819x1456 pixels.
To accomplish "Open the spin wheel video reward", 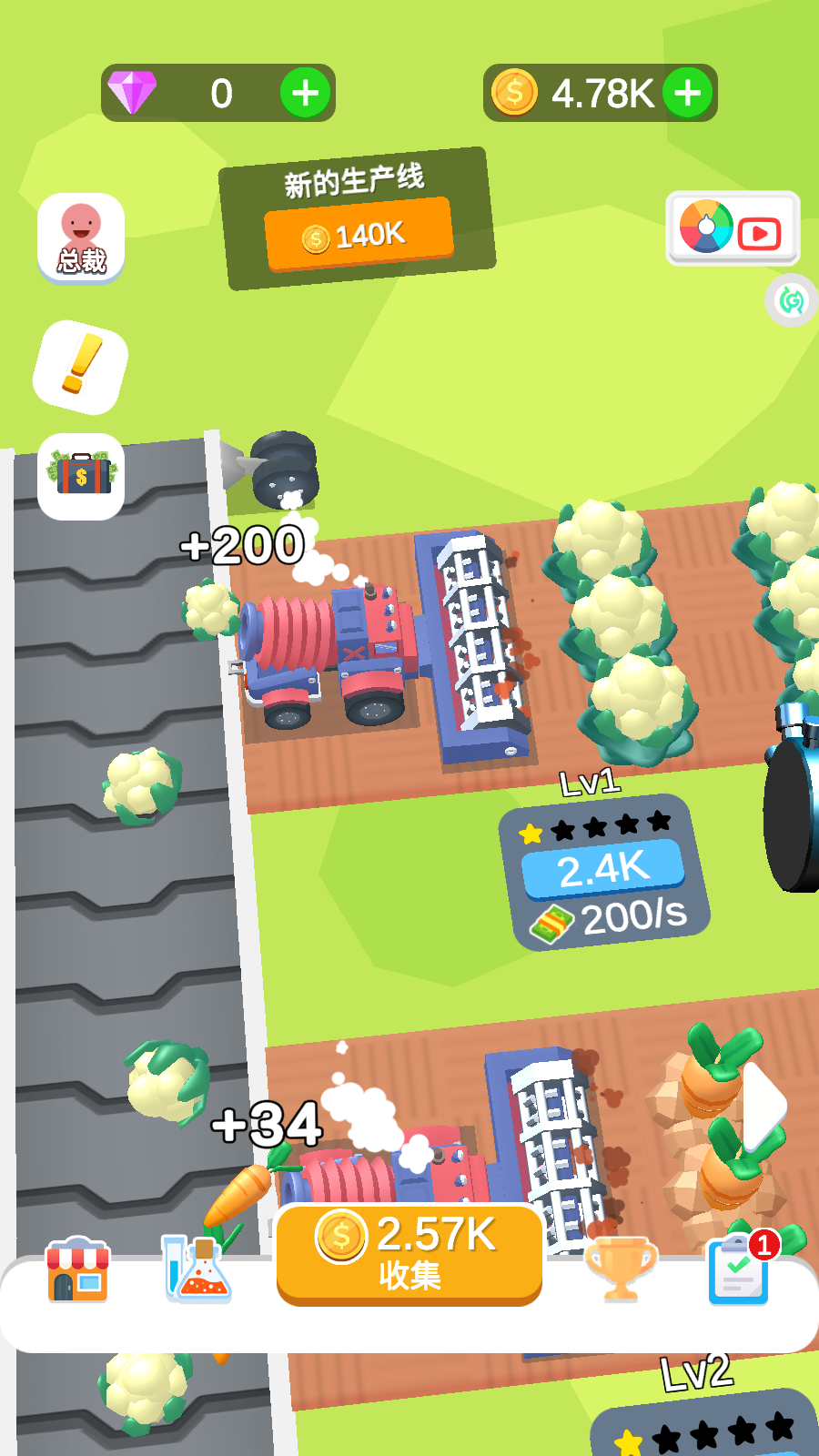I will click(733, 228).
